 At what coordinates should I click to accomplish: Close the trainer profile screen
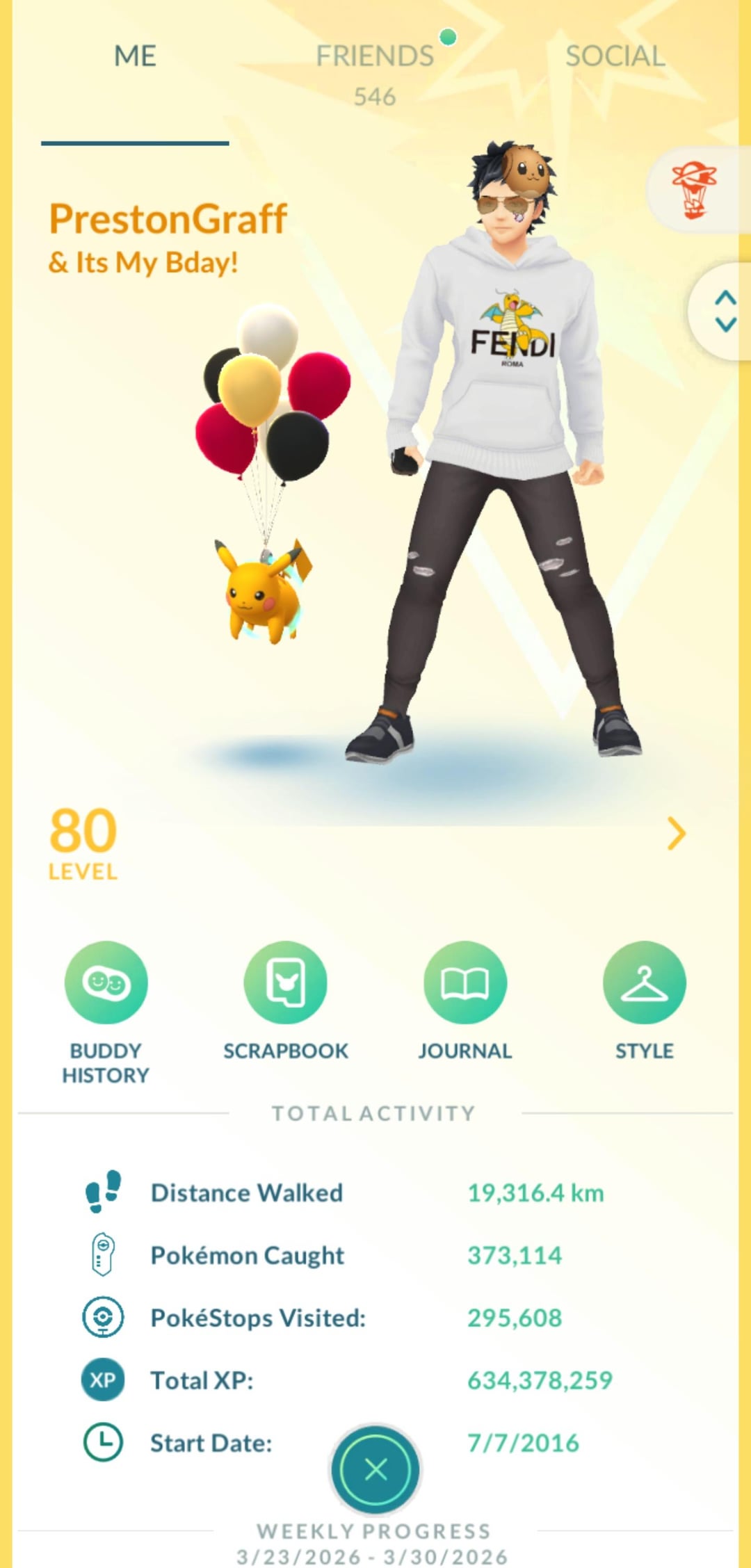(375, 1469)
